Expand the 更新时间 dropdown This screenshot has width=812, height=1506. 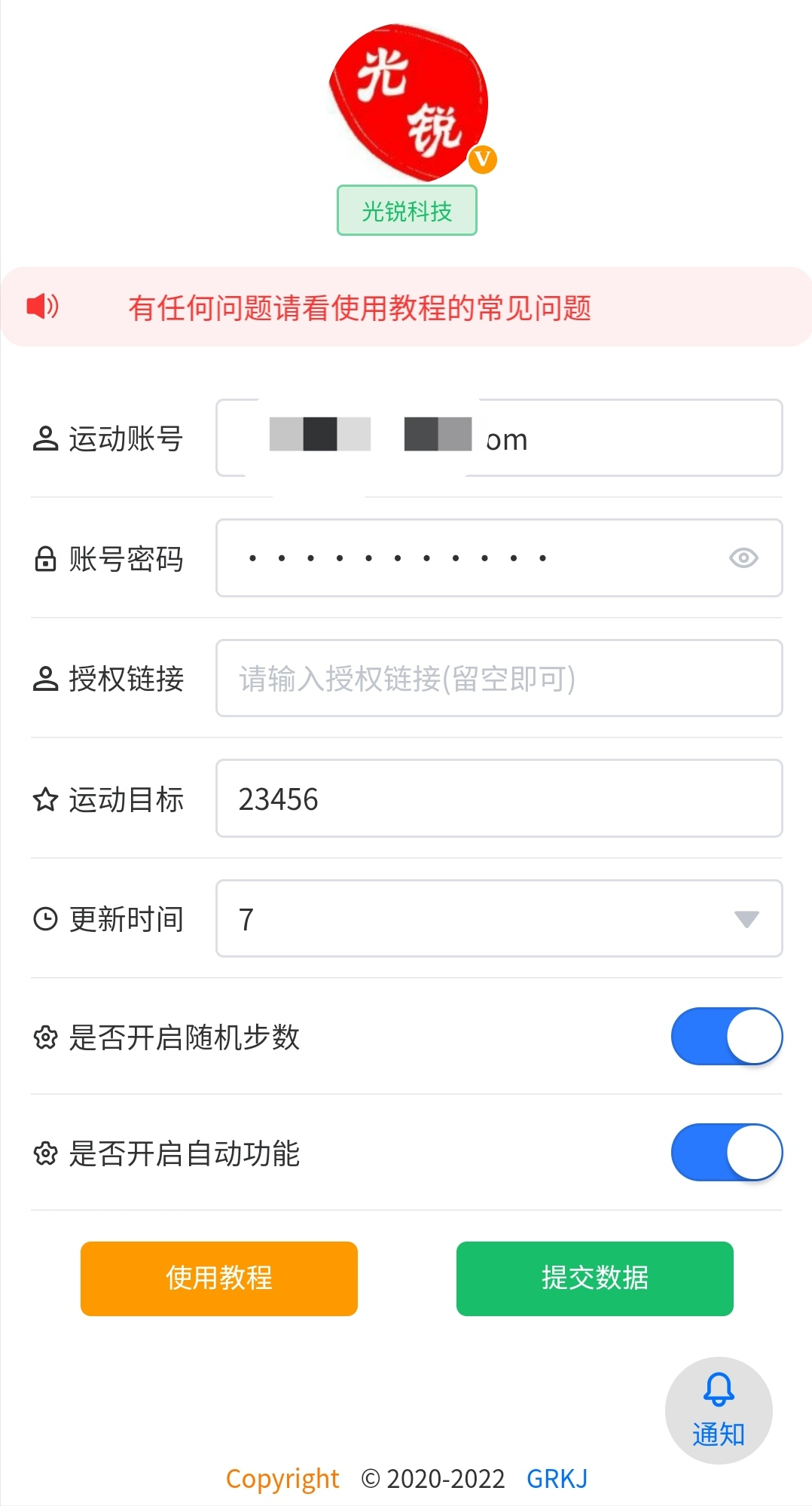point(499,918)
